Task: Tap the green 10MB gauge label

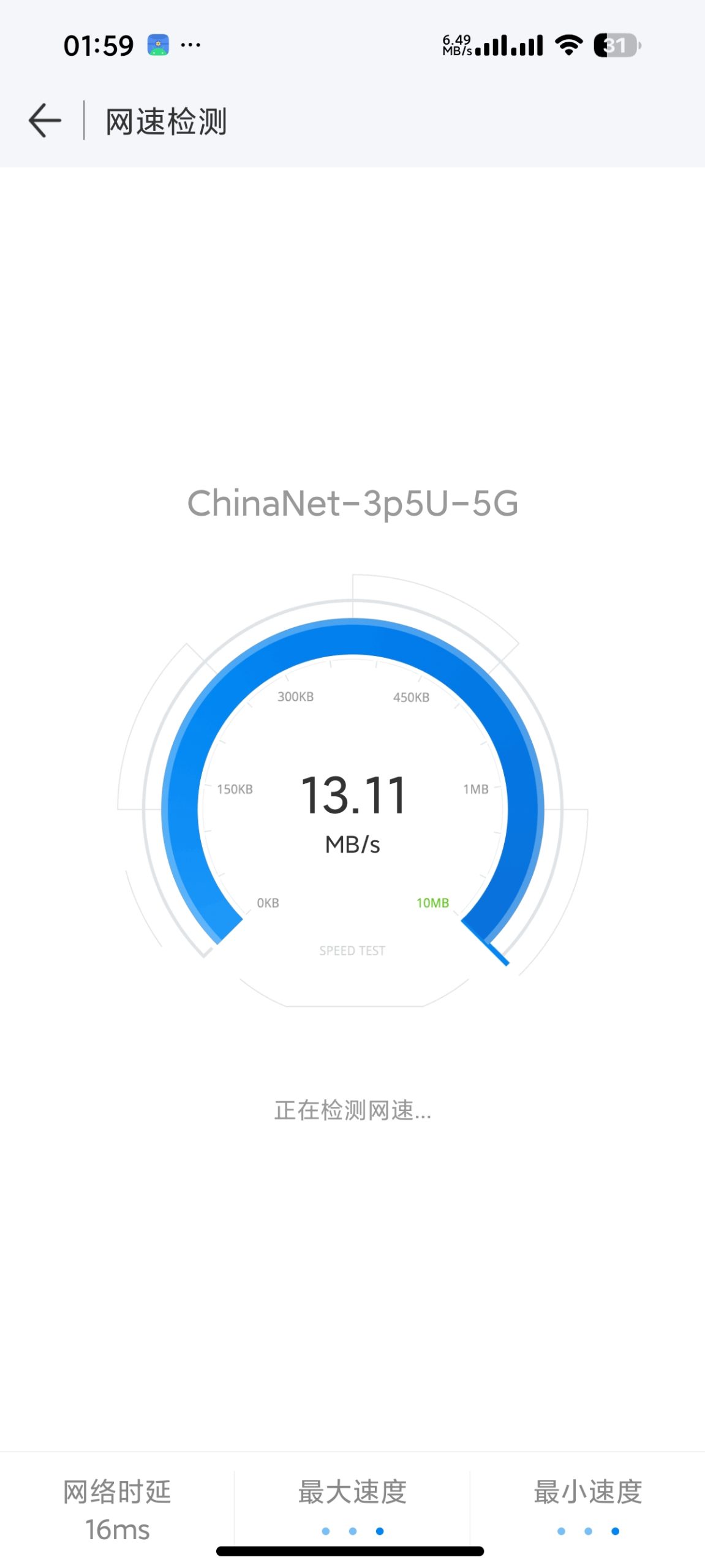Action: click(432, 903)
